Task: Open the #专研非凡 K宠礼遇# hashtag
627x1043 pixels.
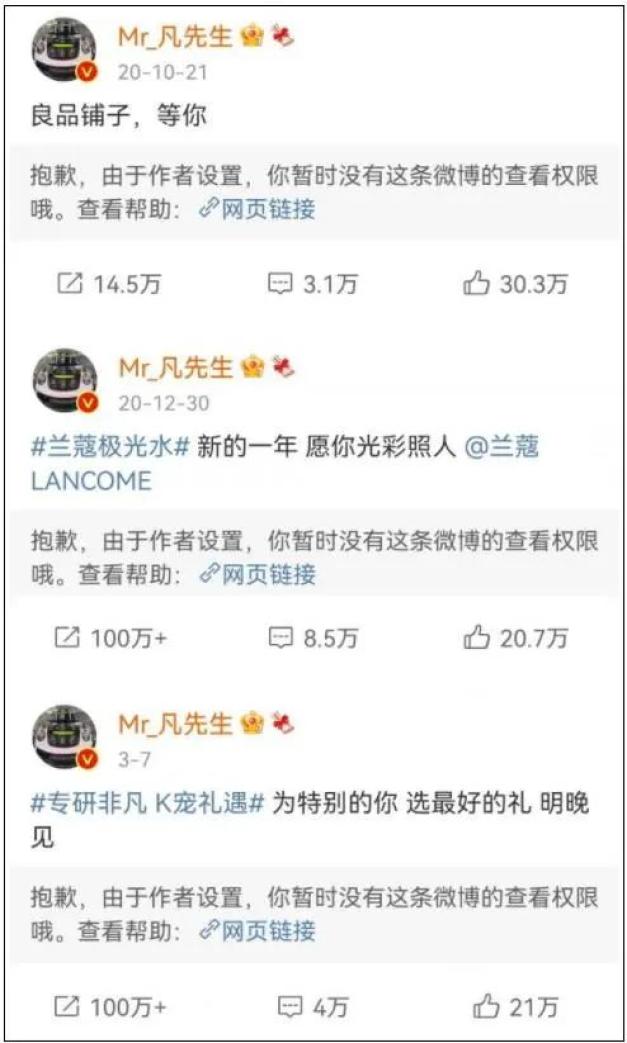Action: (x=147, y=805)
